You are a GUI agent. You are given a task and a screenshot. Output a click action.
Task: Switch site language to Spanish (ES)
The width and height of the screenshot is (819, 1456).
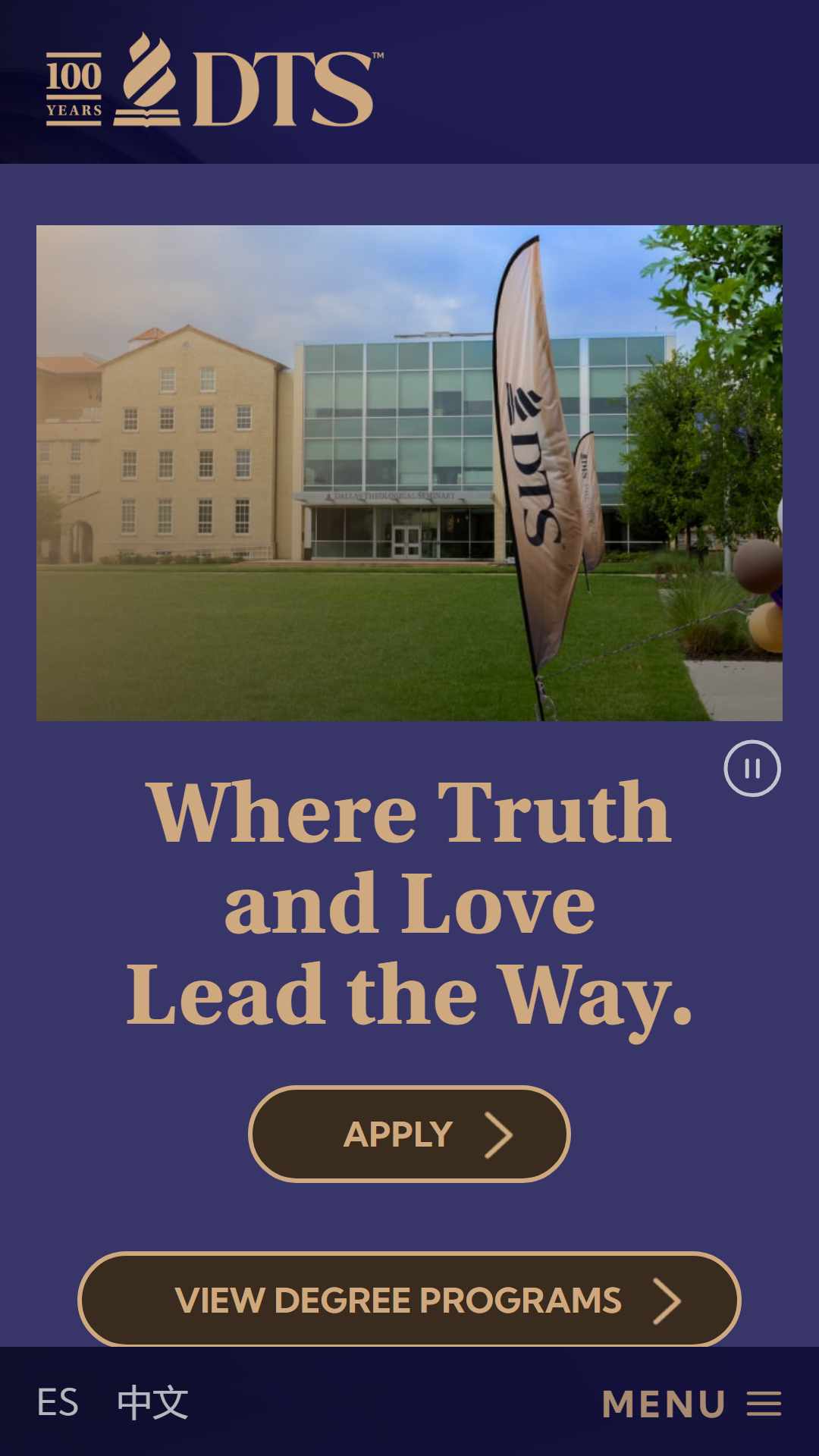(x=58, y=1402)
